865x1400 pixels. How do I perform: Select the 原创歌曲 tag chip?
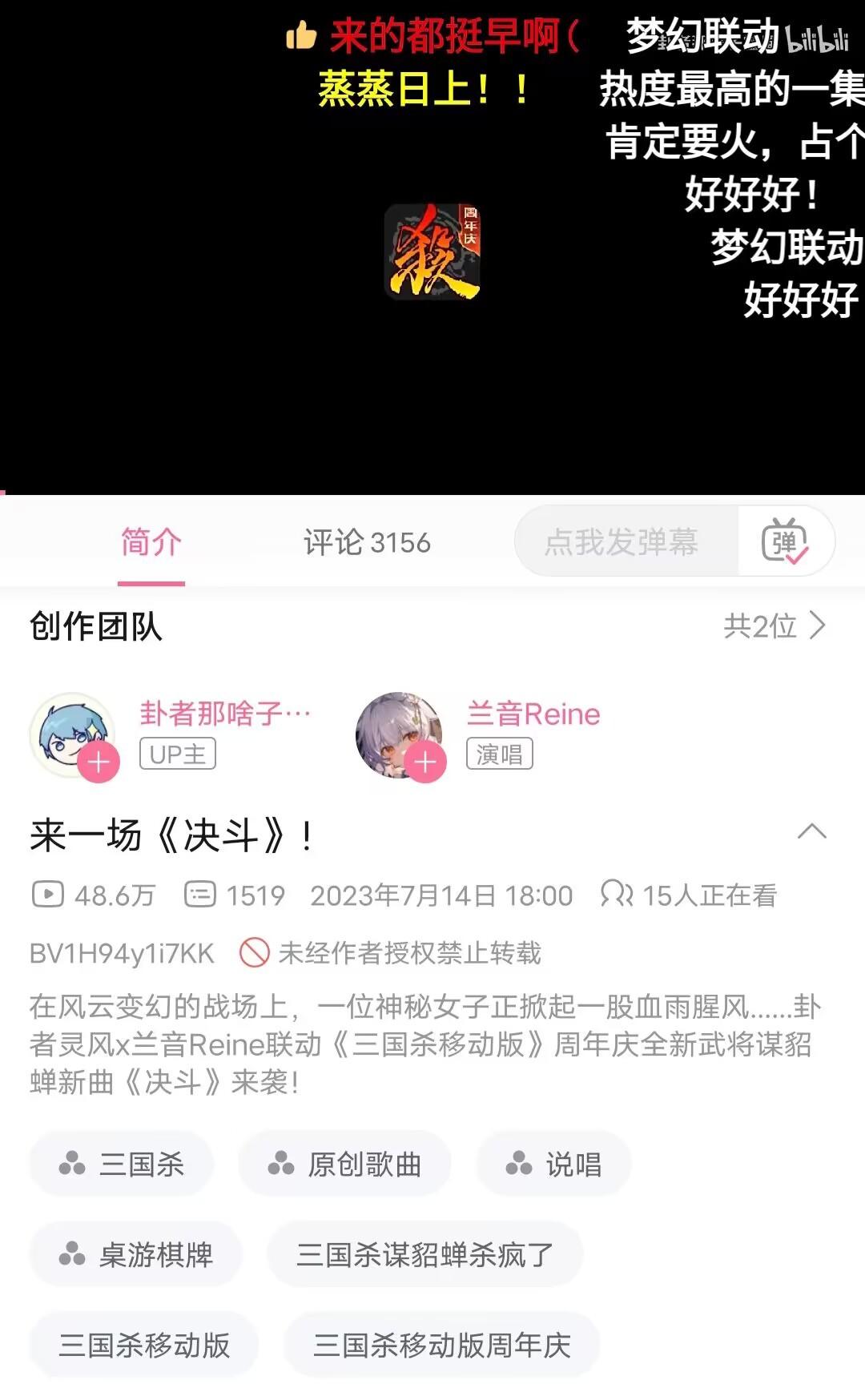tap(344, 1165)
